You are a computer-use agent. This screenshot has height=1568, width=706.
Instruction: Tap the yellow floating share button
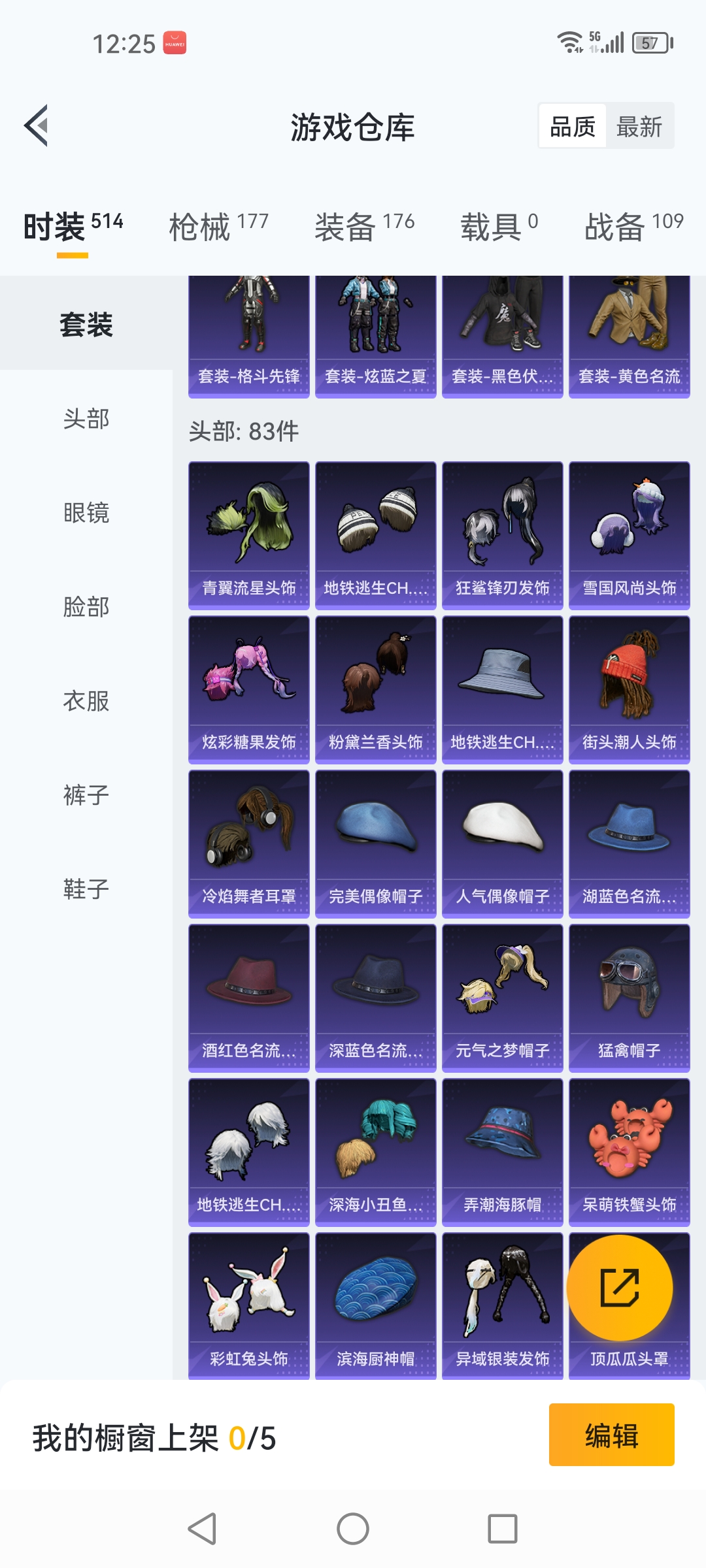619,1288
